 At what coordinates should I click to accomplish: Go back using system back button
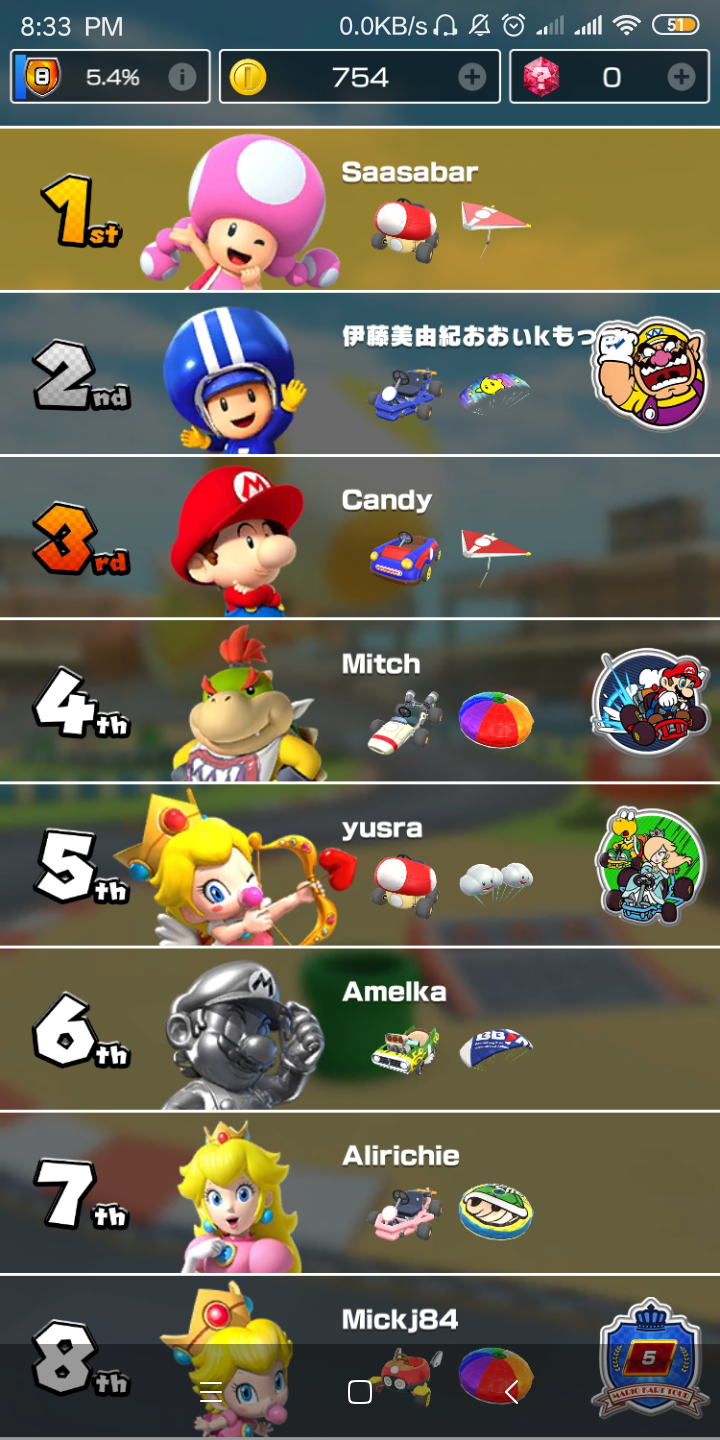(x=511, y=1392)
